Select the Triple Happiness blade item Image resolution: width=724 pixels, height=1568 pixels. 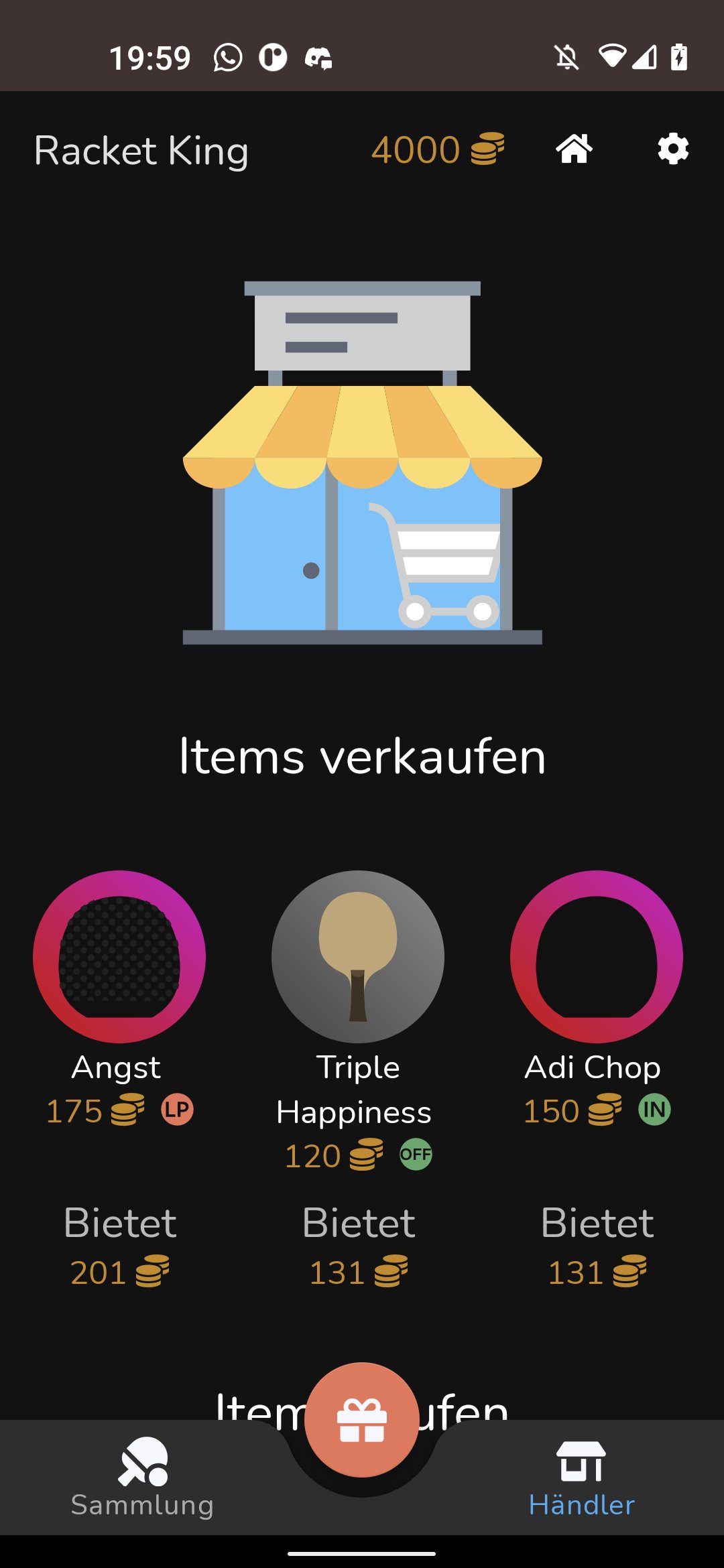click(x=358, y=957)
